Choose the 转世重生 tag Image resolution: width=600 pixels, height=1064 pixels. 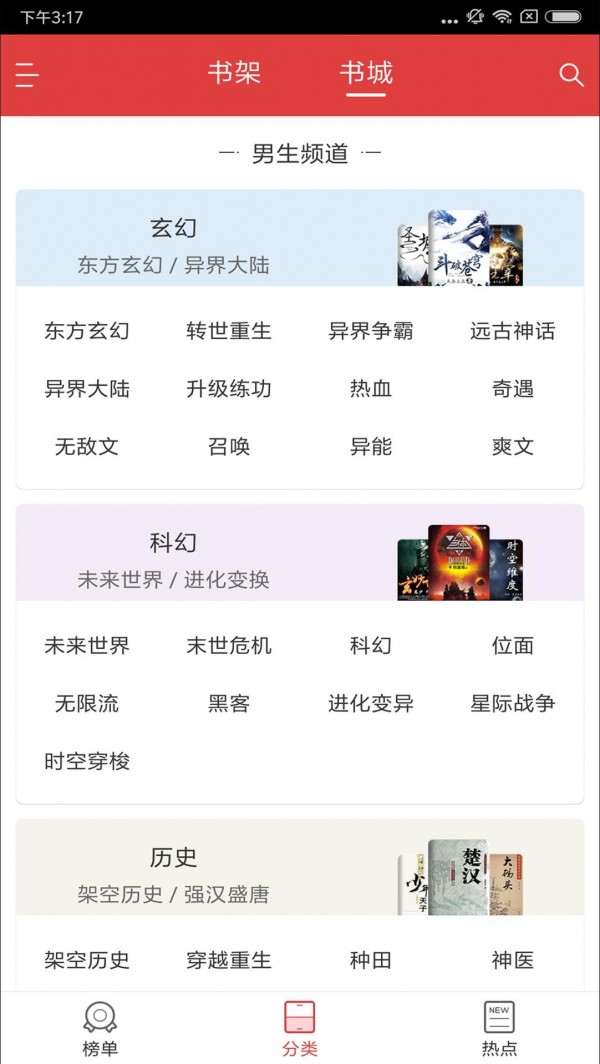point(229,331)
